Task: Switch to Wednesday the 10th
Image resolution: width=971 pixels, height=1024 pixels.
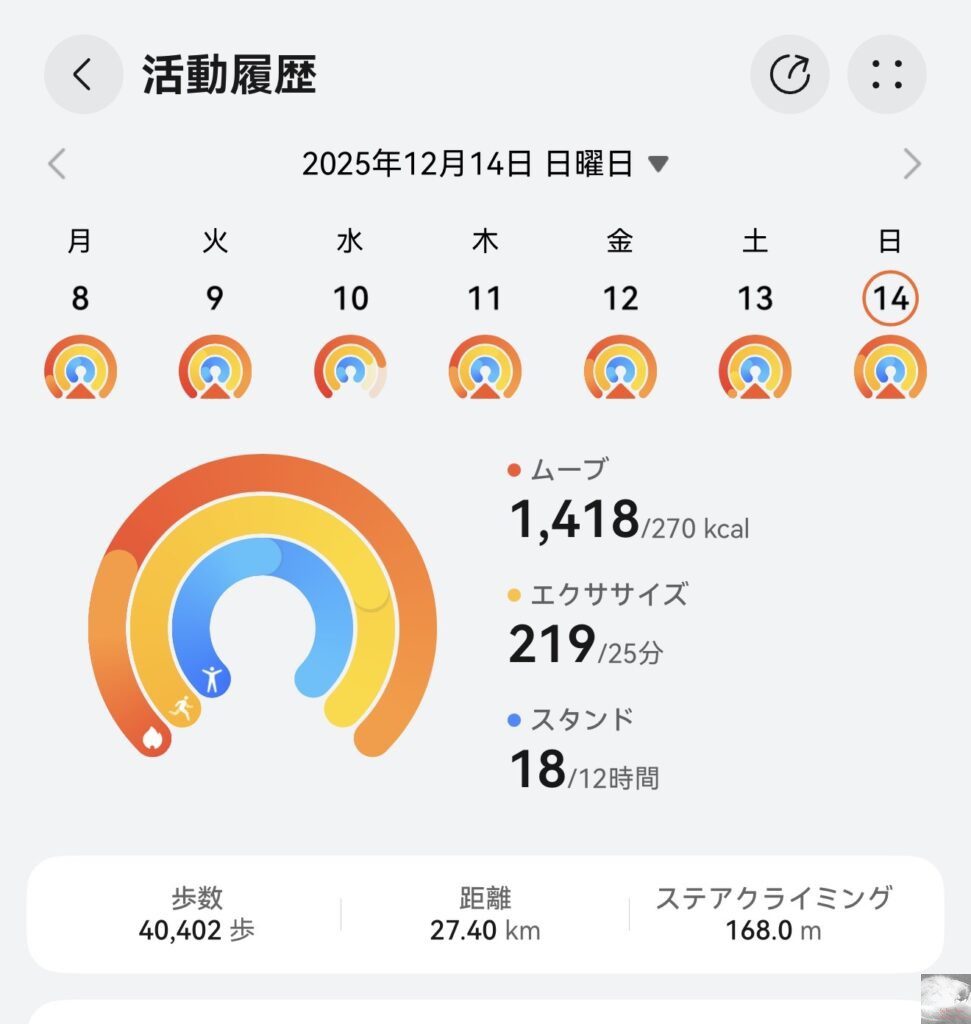Action: click(x=350, y=299)
